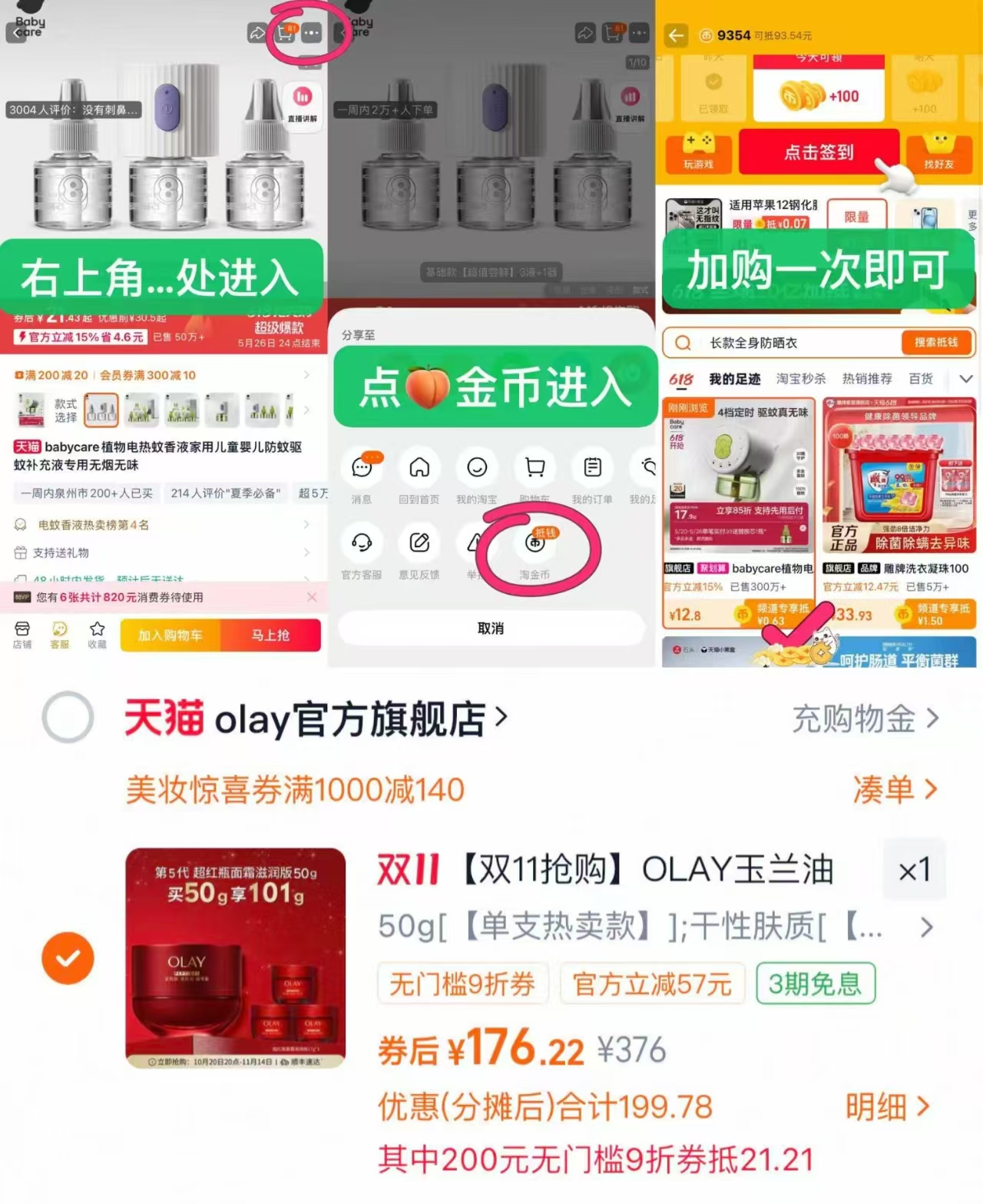Expand the OLAY product specification arrow

925,927
